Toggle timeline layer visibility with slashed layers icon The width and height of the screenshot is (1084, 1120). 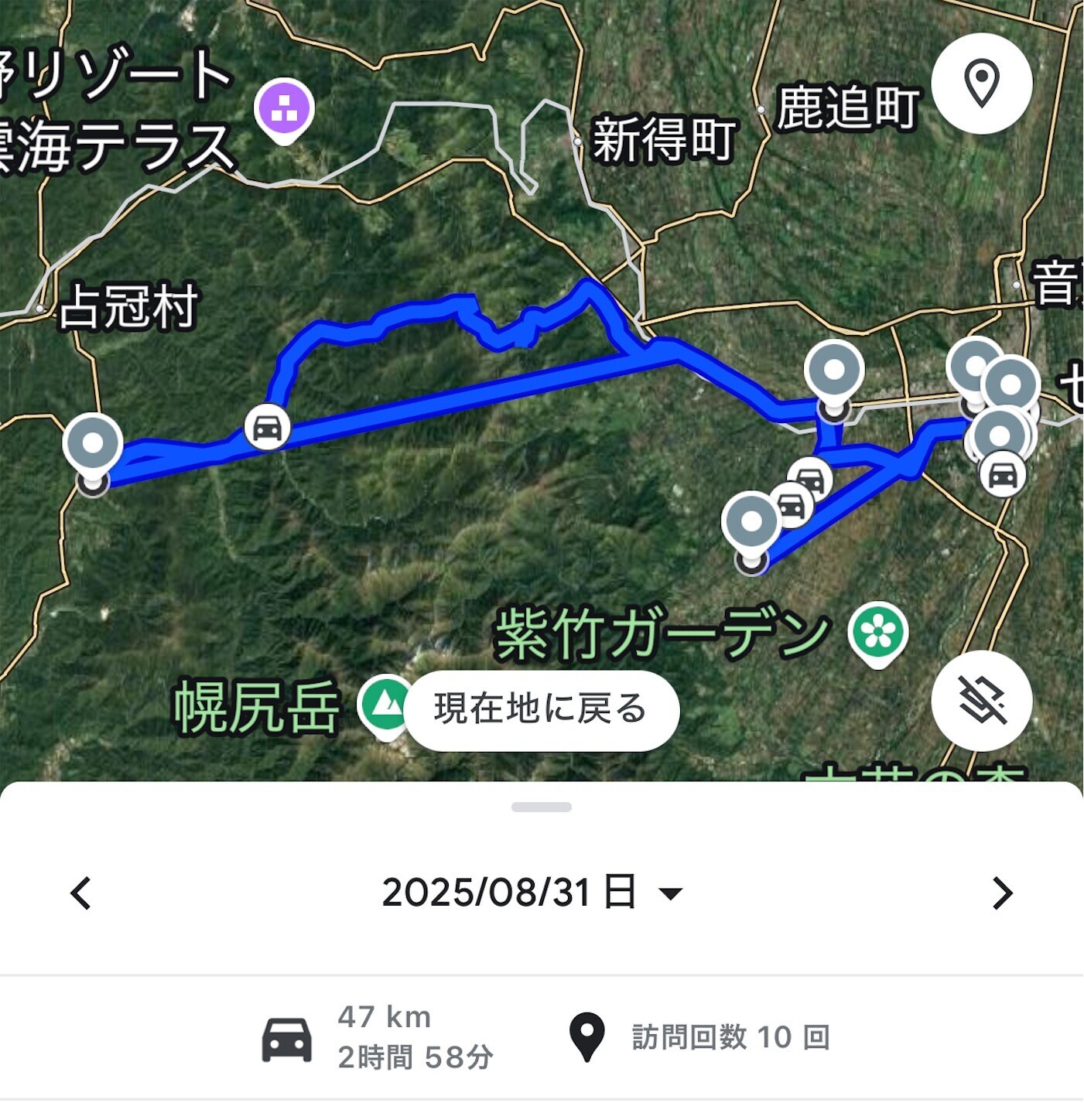point(981,700)
